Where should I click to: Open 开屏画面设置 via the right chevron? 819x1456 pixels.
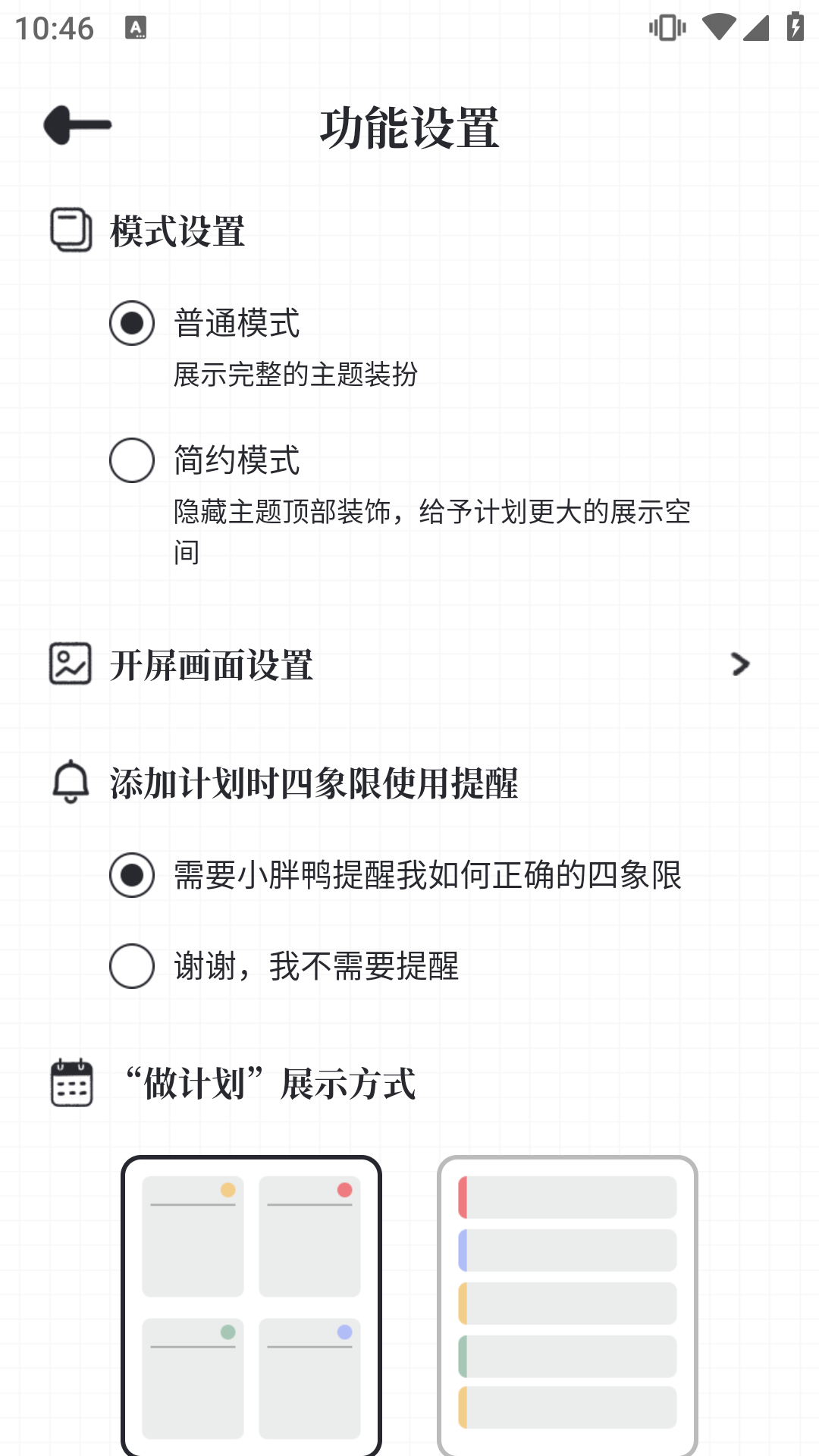point(741,664)
